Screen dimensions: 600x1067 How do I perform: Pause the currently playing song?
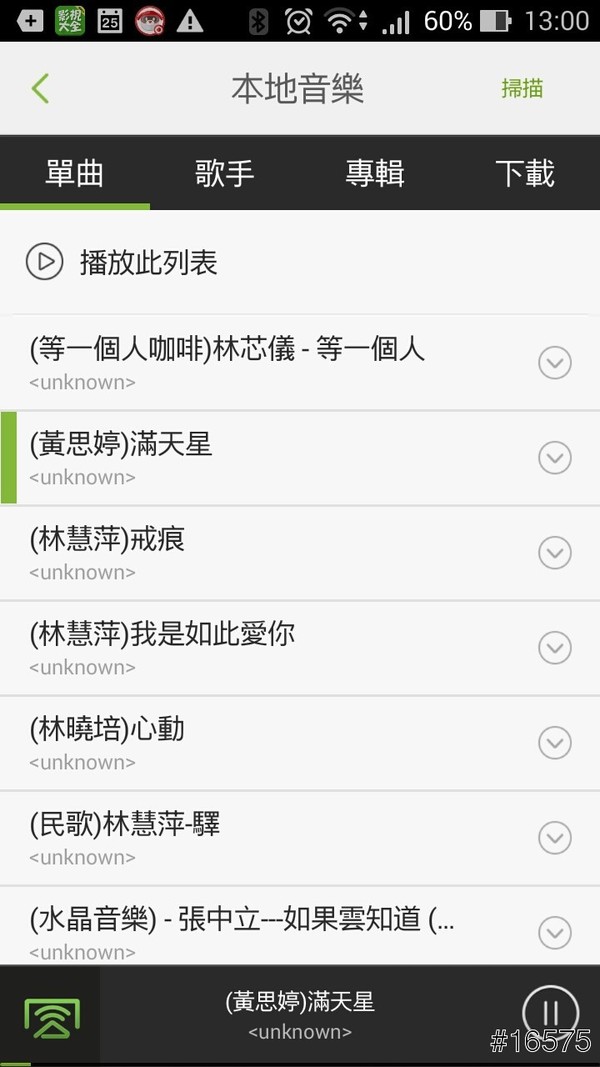[550, 1012]
